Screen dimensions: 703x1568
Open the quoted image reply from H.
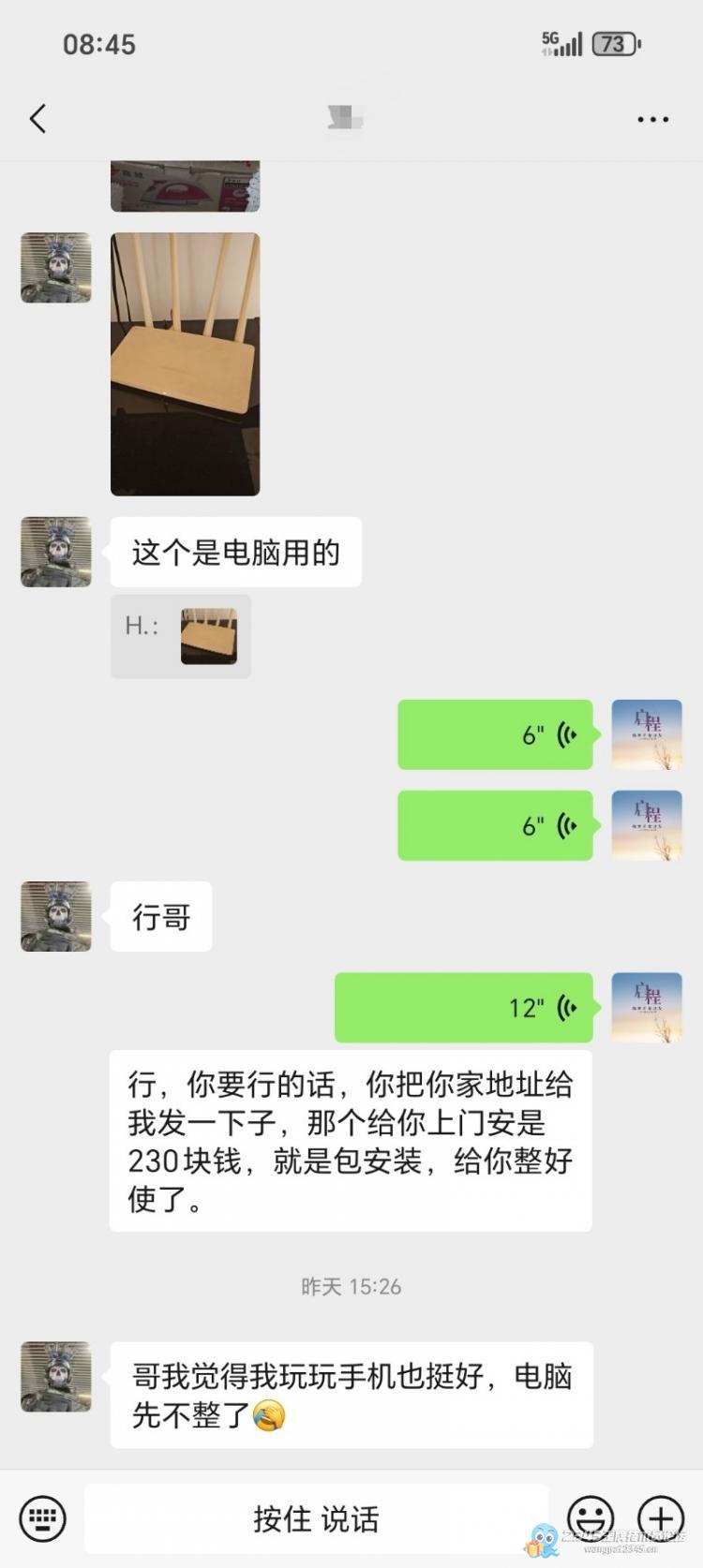[x=208, y=636]
